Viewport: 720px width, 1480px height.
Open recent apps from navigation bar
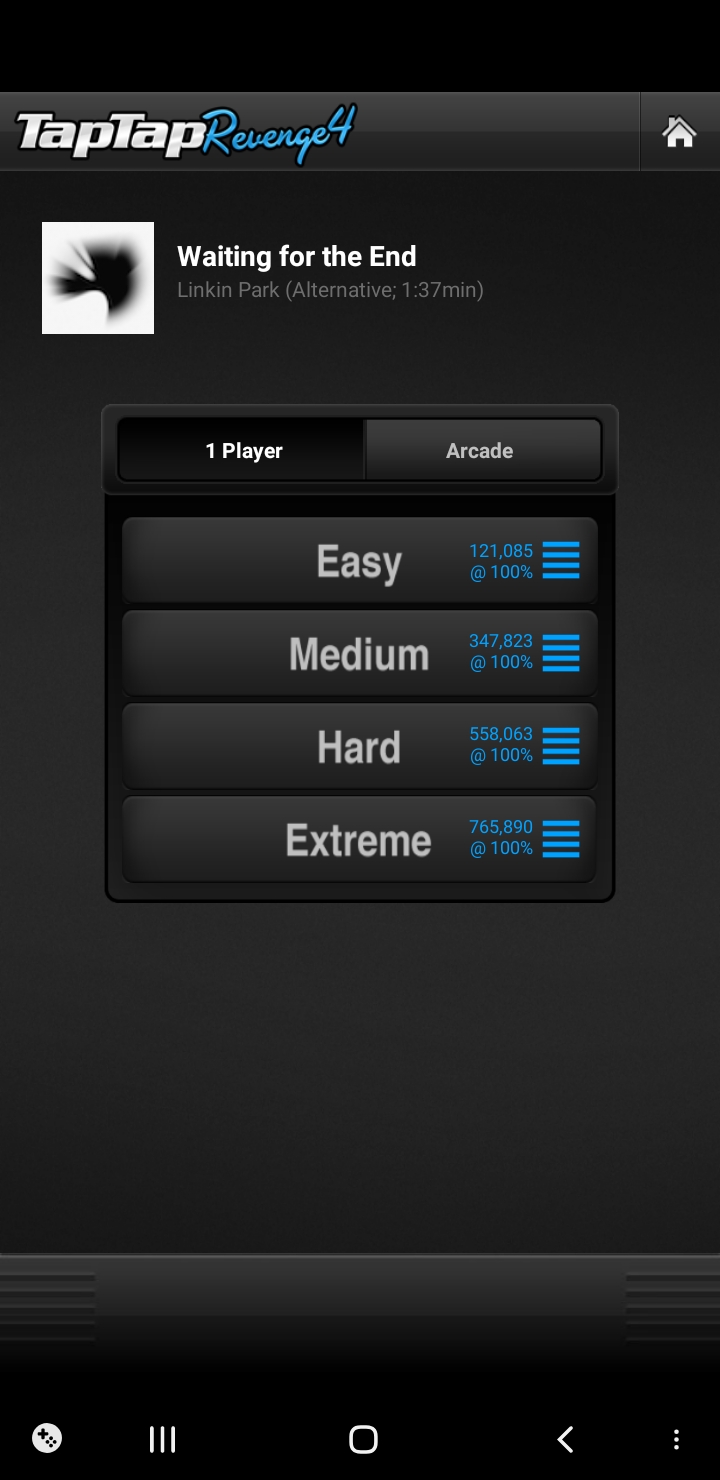[x=162, y=1439]
